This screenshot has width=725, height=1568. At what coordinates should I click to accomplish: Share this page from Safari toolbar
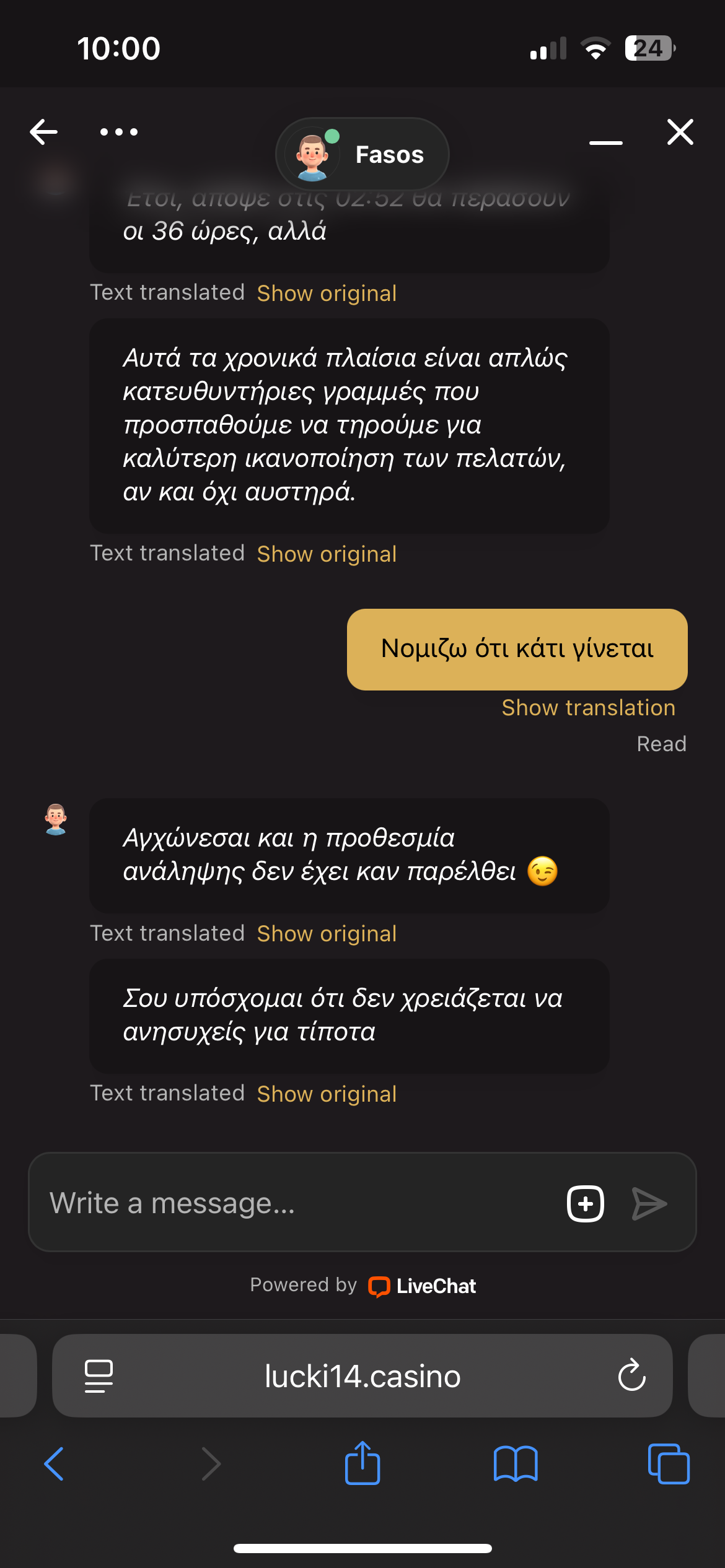pos(362,1463)
